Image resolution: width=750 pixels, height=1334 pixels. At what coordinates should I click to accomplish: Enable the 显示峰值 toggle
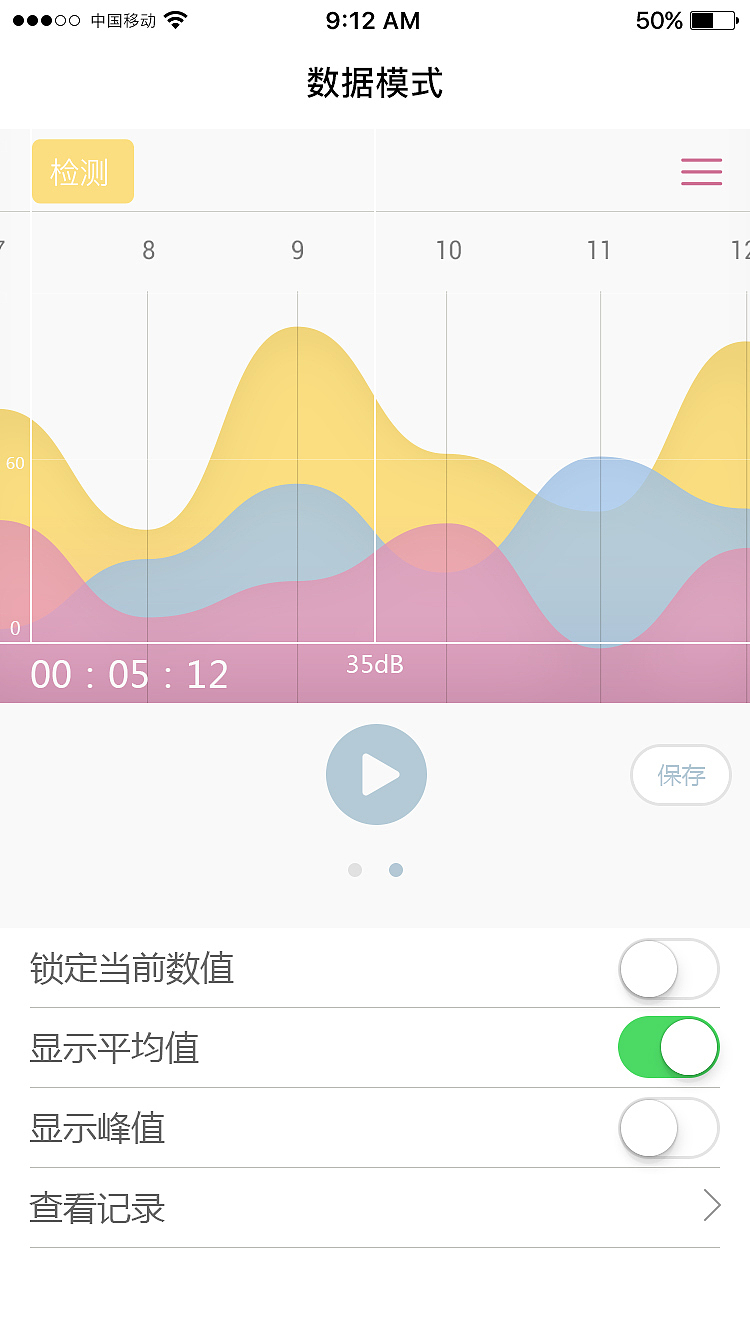(668, 1127)
